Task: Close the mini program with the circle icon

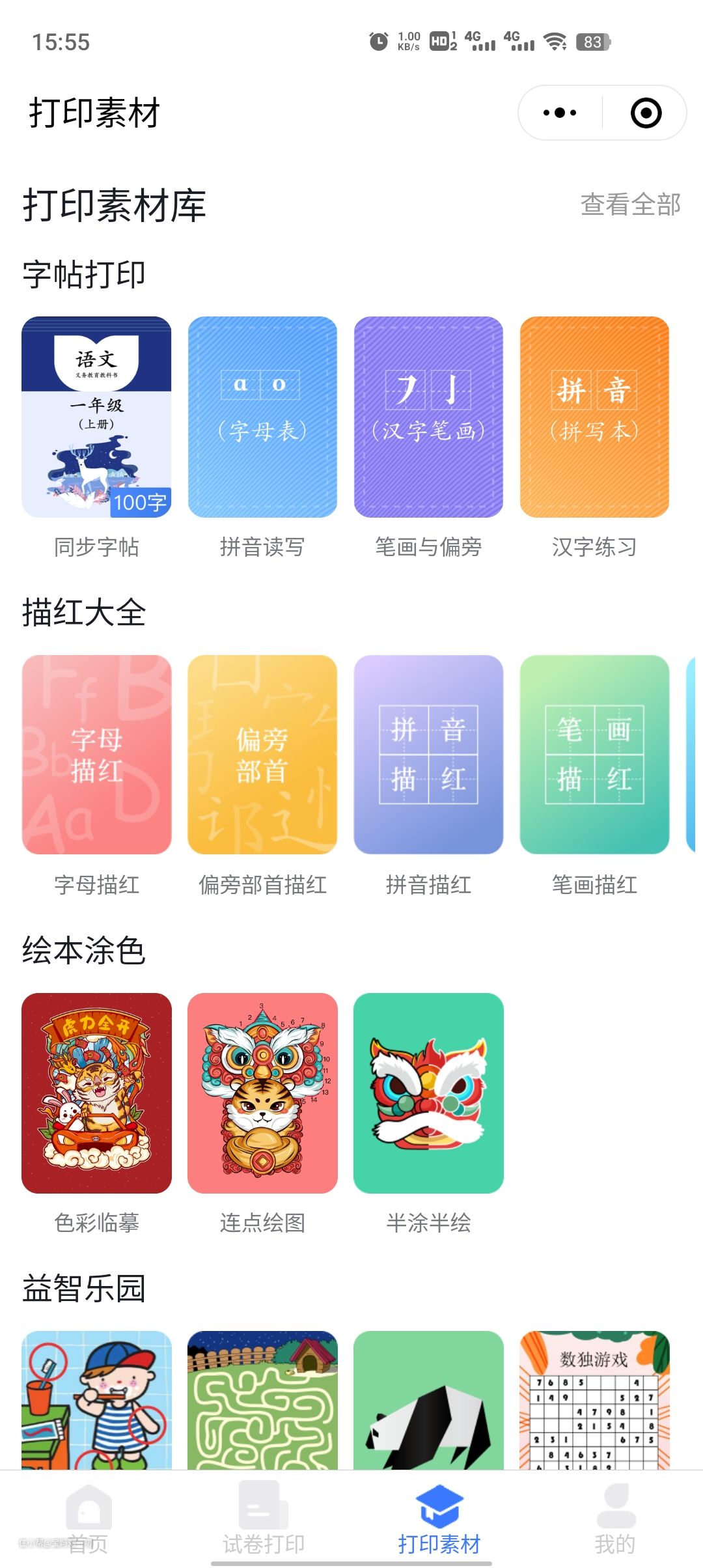Action: [646, 113]
